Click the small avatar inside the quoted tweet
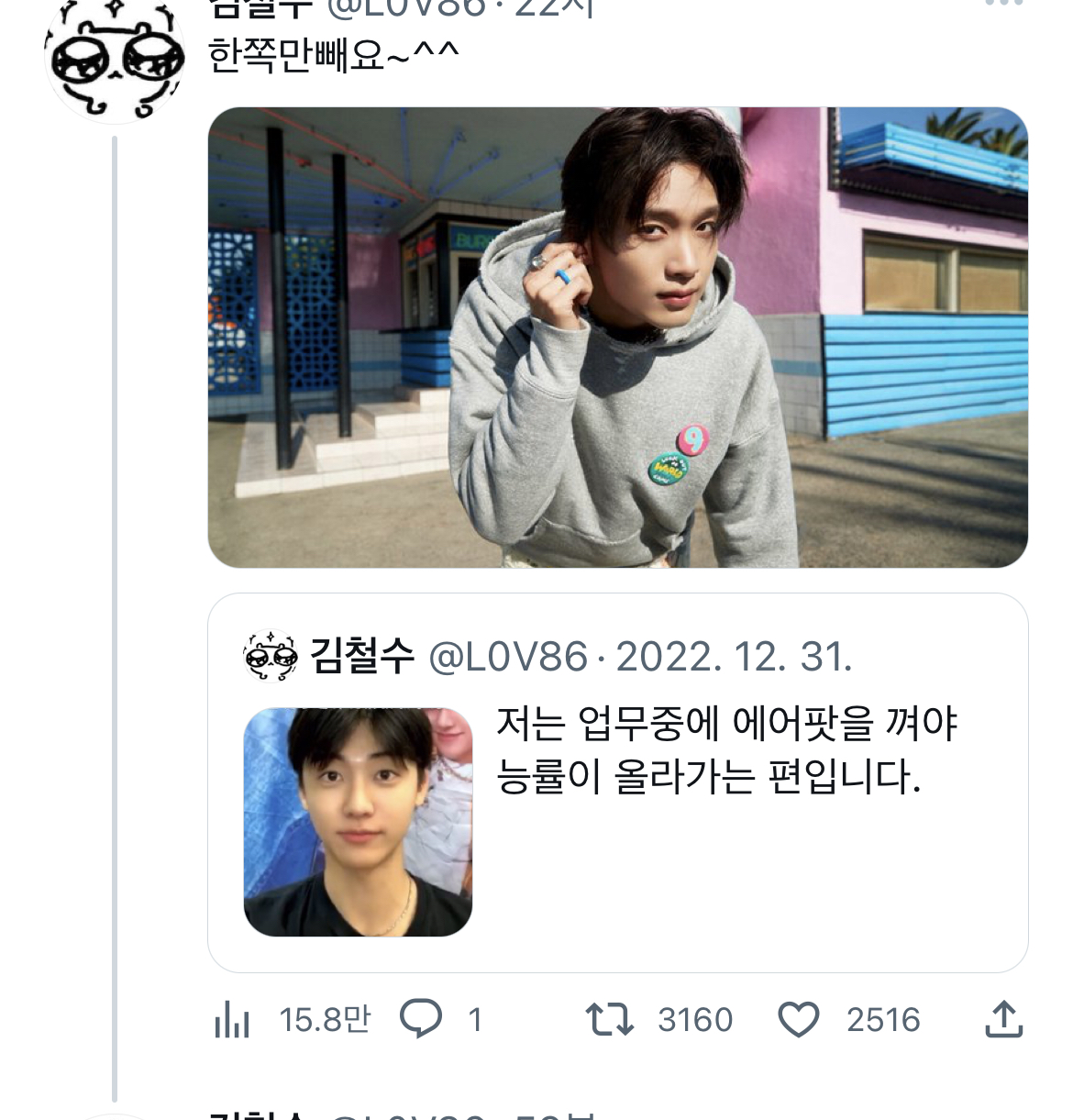The width and height of the screenshot is (1073, 1120). [x=269, y=654]
